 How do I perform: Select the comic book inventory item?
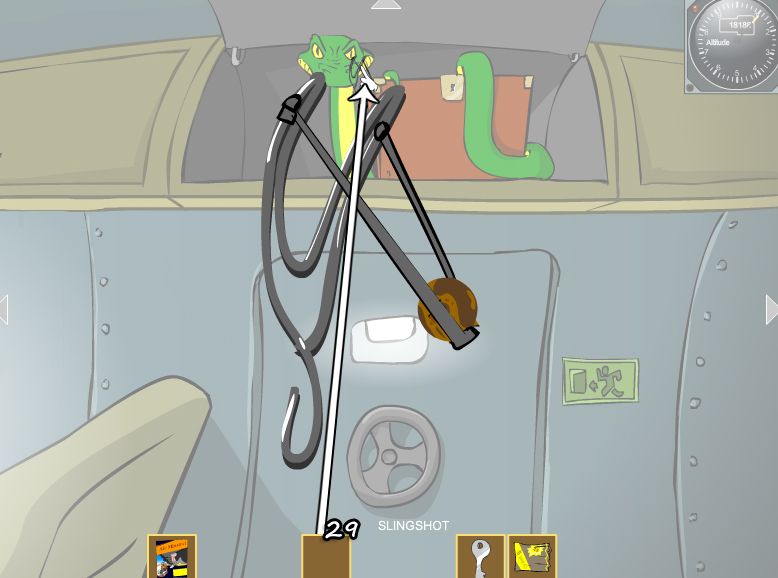(171, 556)
